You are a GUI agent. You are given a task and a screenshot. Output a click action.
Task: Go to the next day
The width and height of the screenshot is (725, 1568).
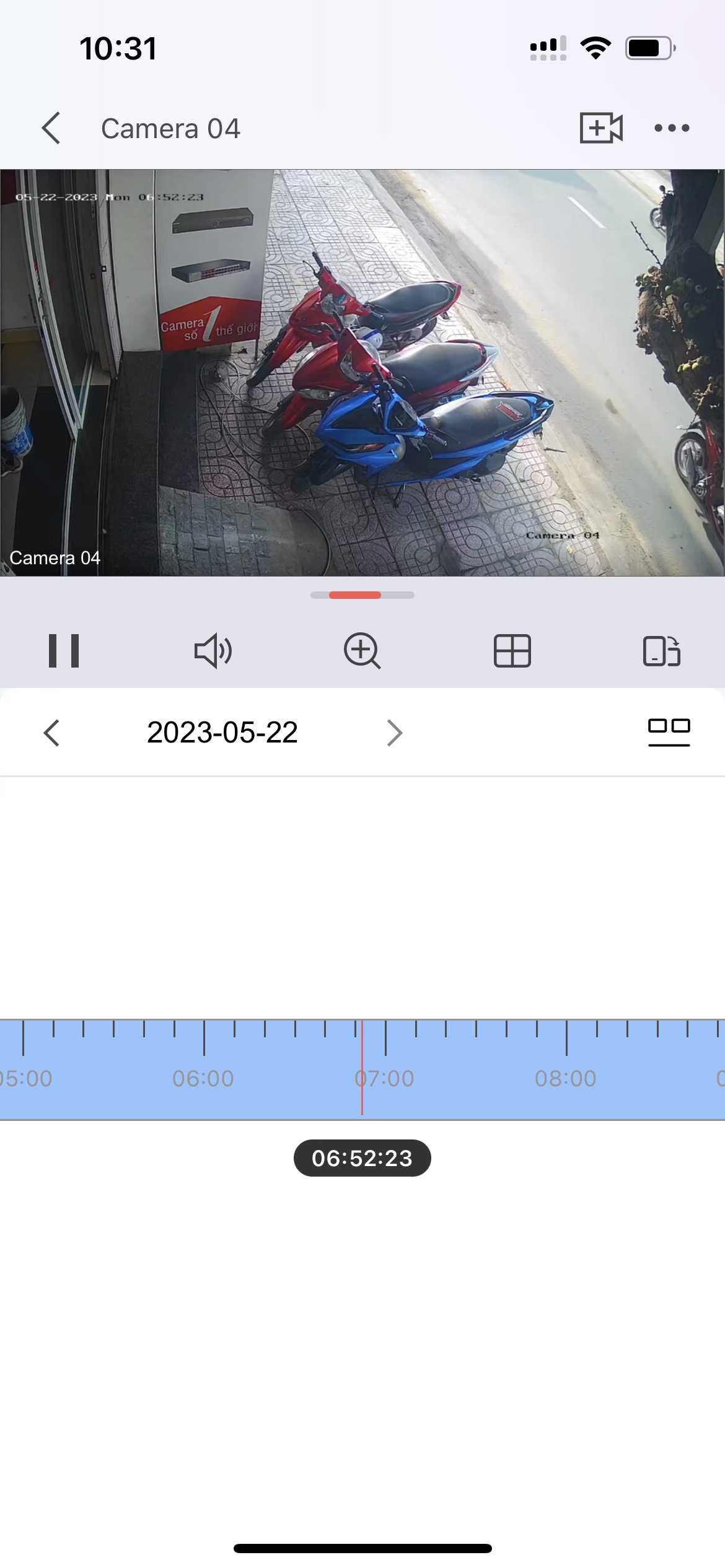tap(394, 733)
